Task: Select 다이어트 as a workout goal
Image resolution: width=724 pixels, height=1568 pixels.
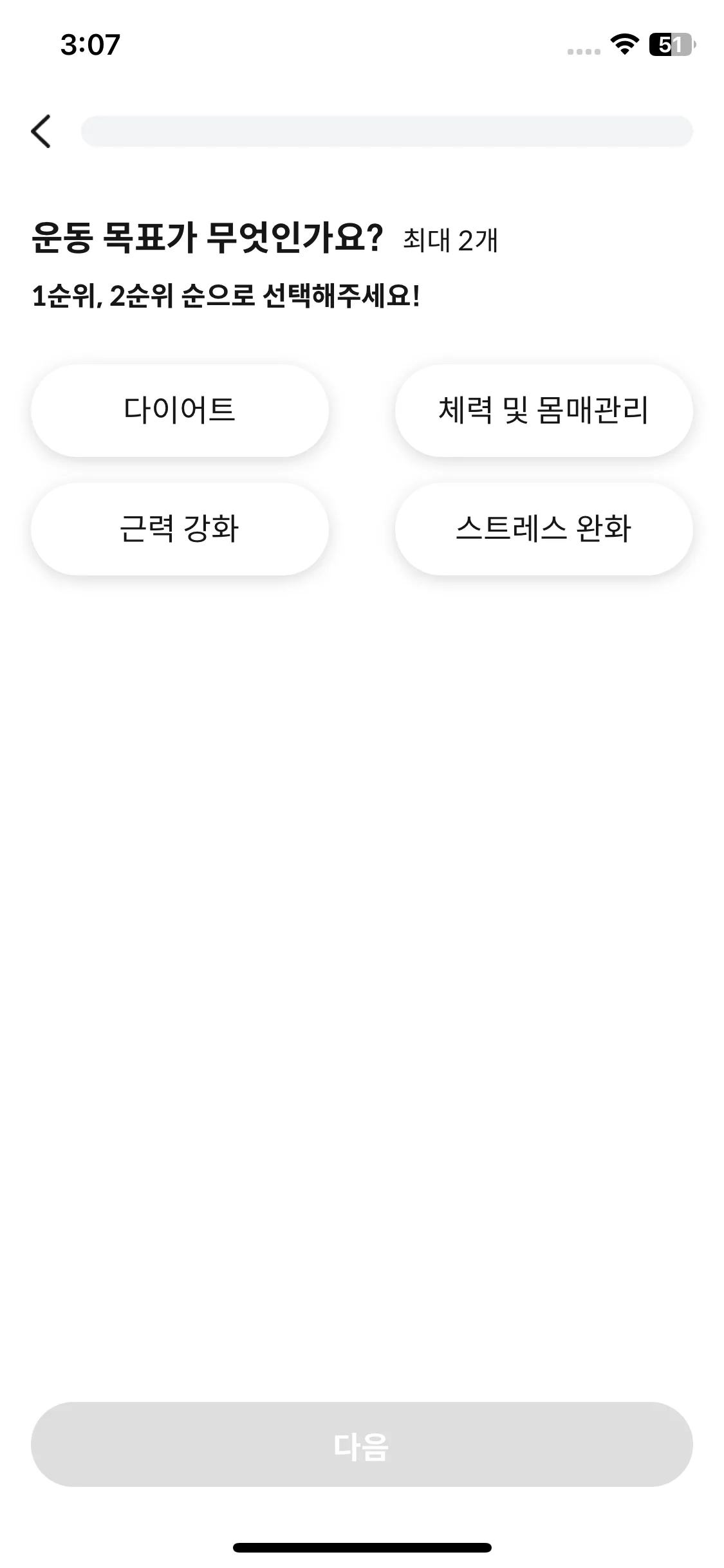Action: [180, 411]
